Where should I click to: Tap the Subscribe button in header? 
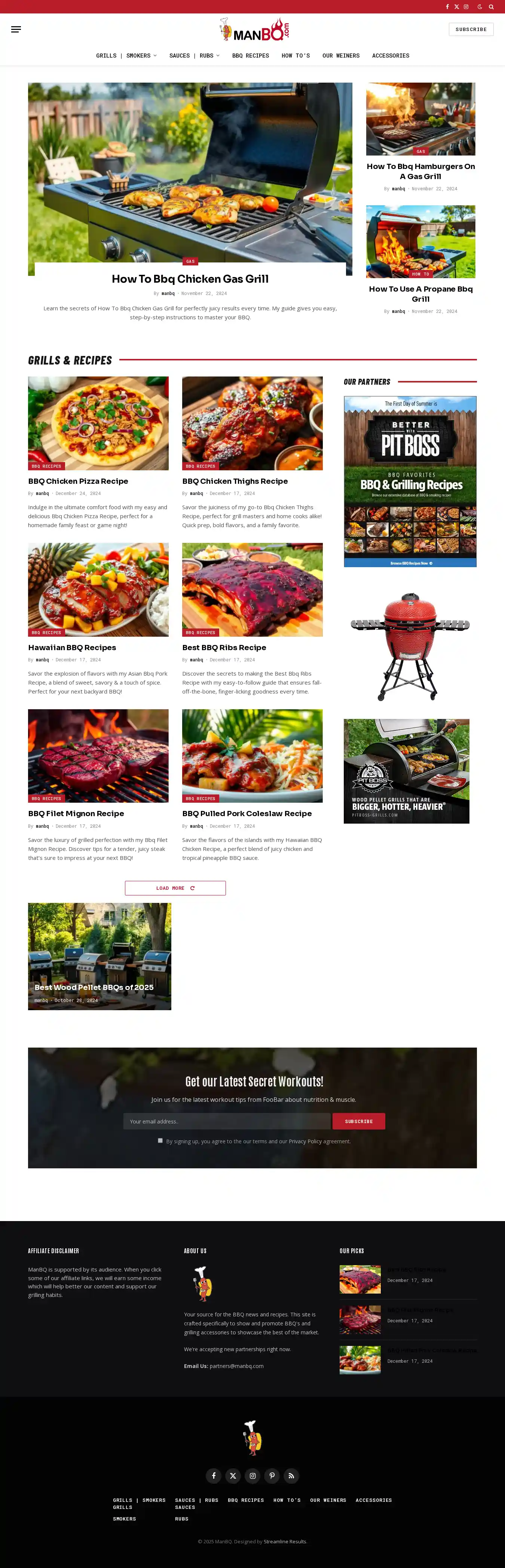point(471,29)
